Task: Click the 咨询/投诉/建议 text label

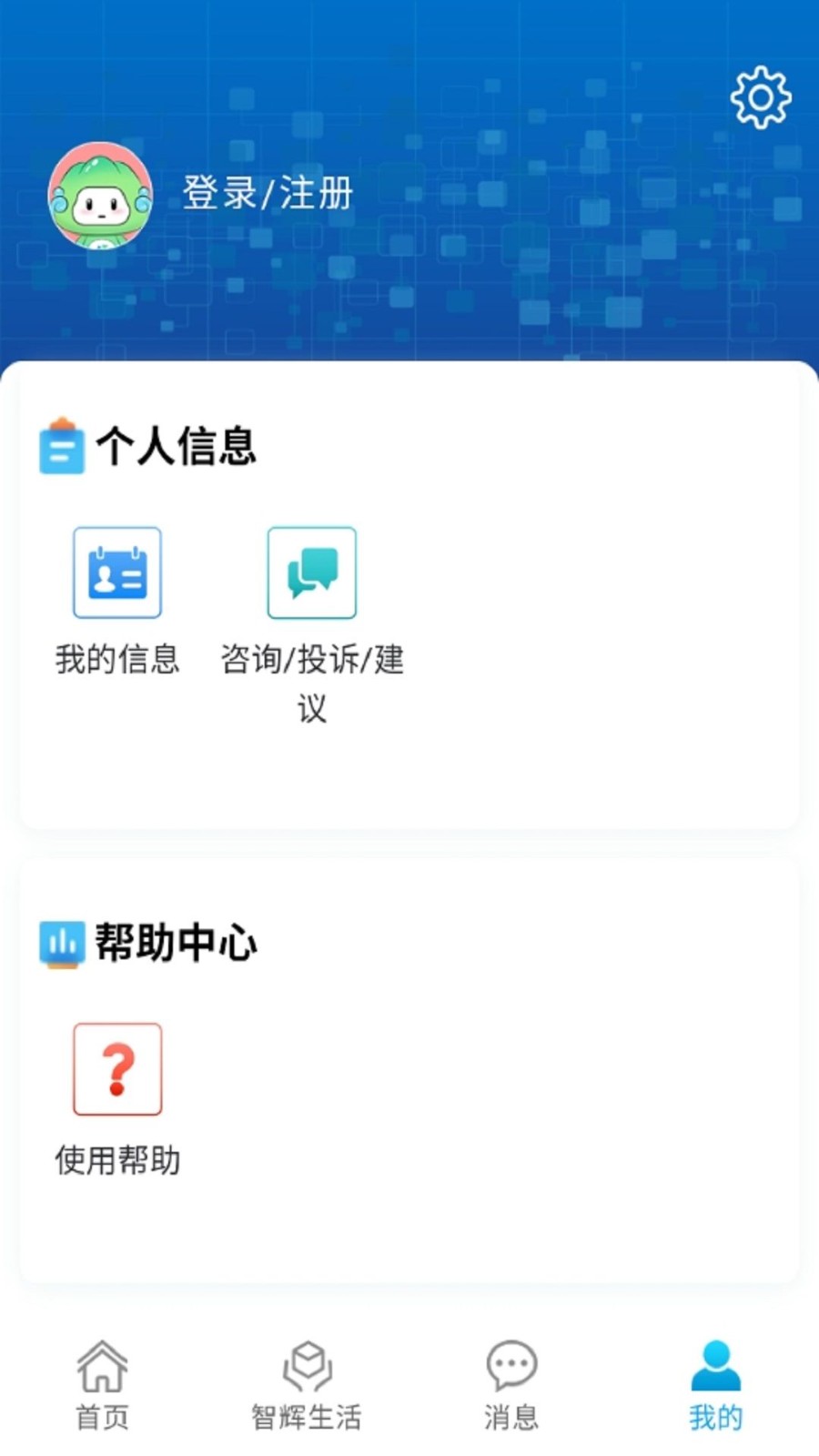Action: (x=314, y=659)
